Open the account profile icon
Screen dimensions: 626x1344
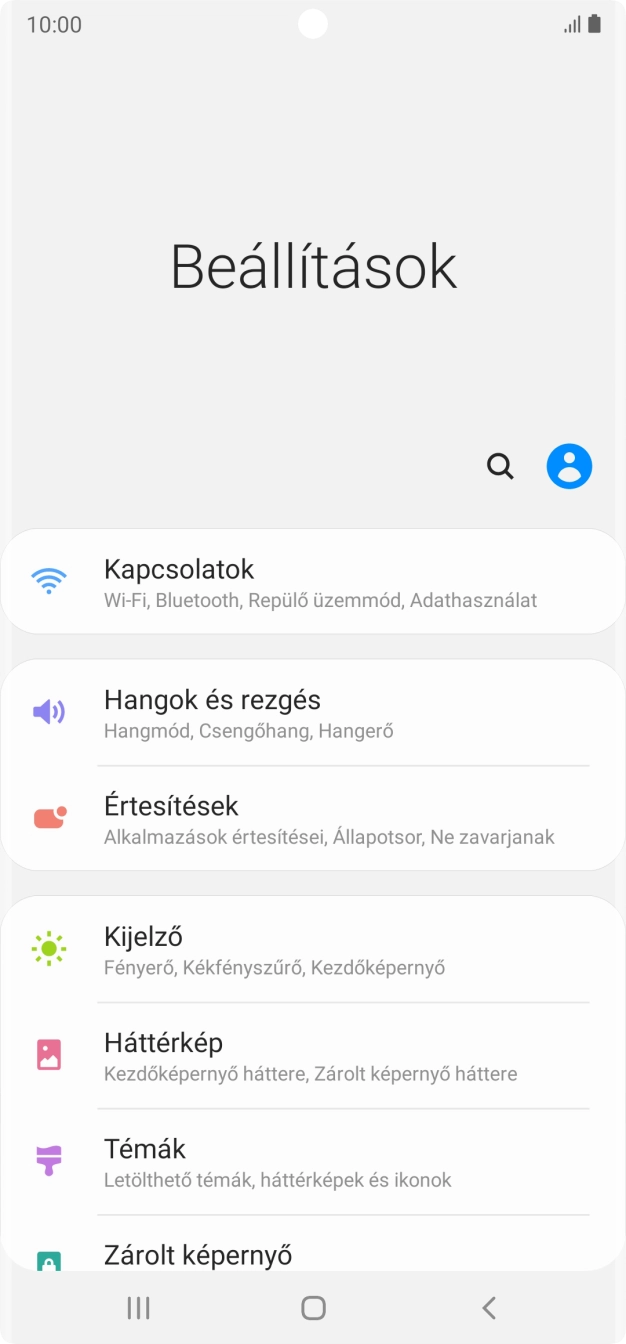pyautogui.click(x=569, y=466)
